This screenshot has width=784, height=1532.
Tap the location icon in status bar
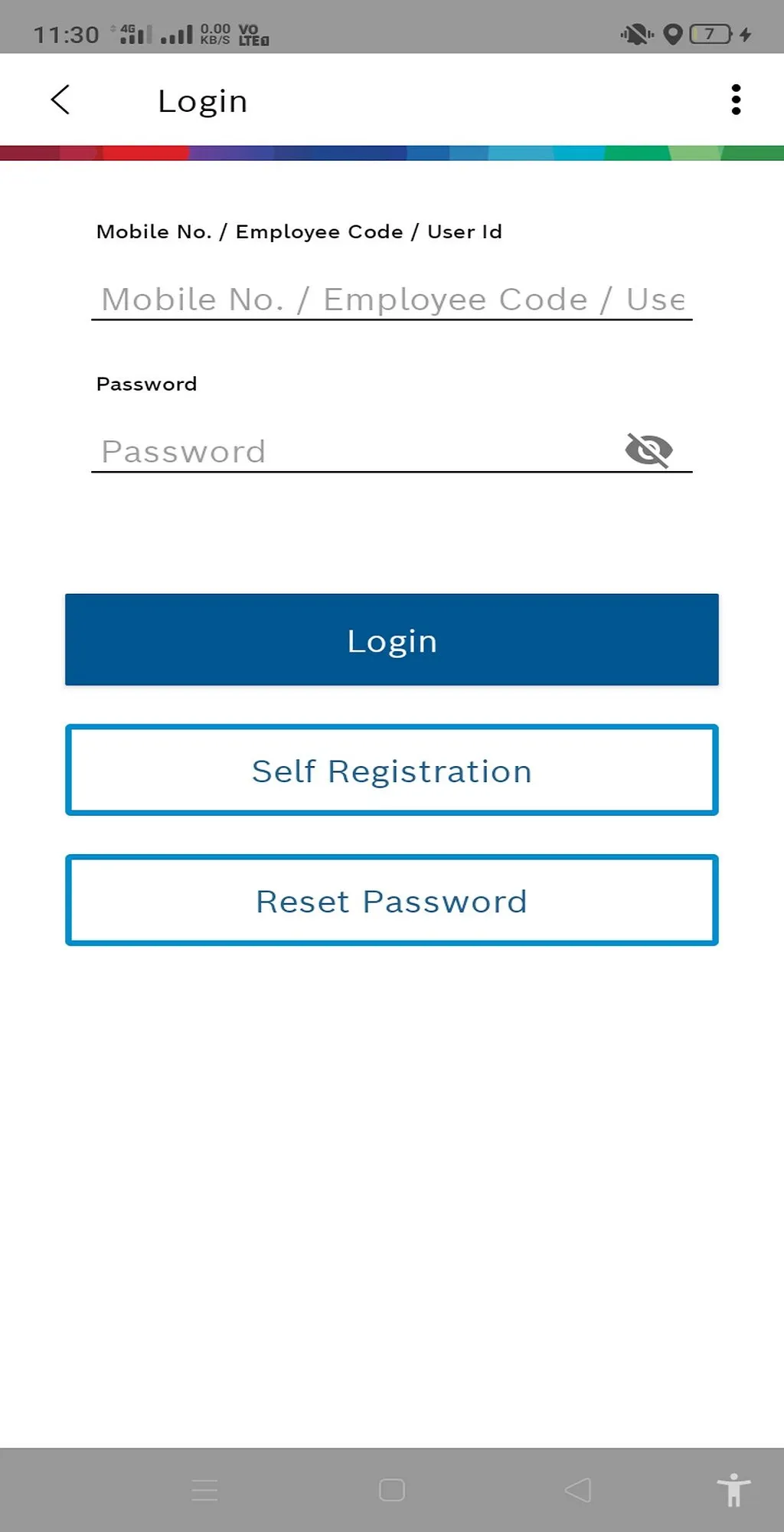(673, 34)
